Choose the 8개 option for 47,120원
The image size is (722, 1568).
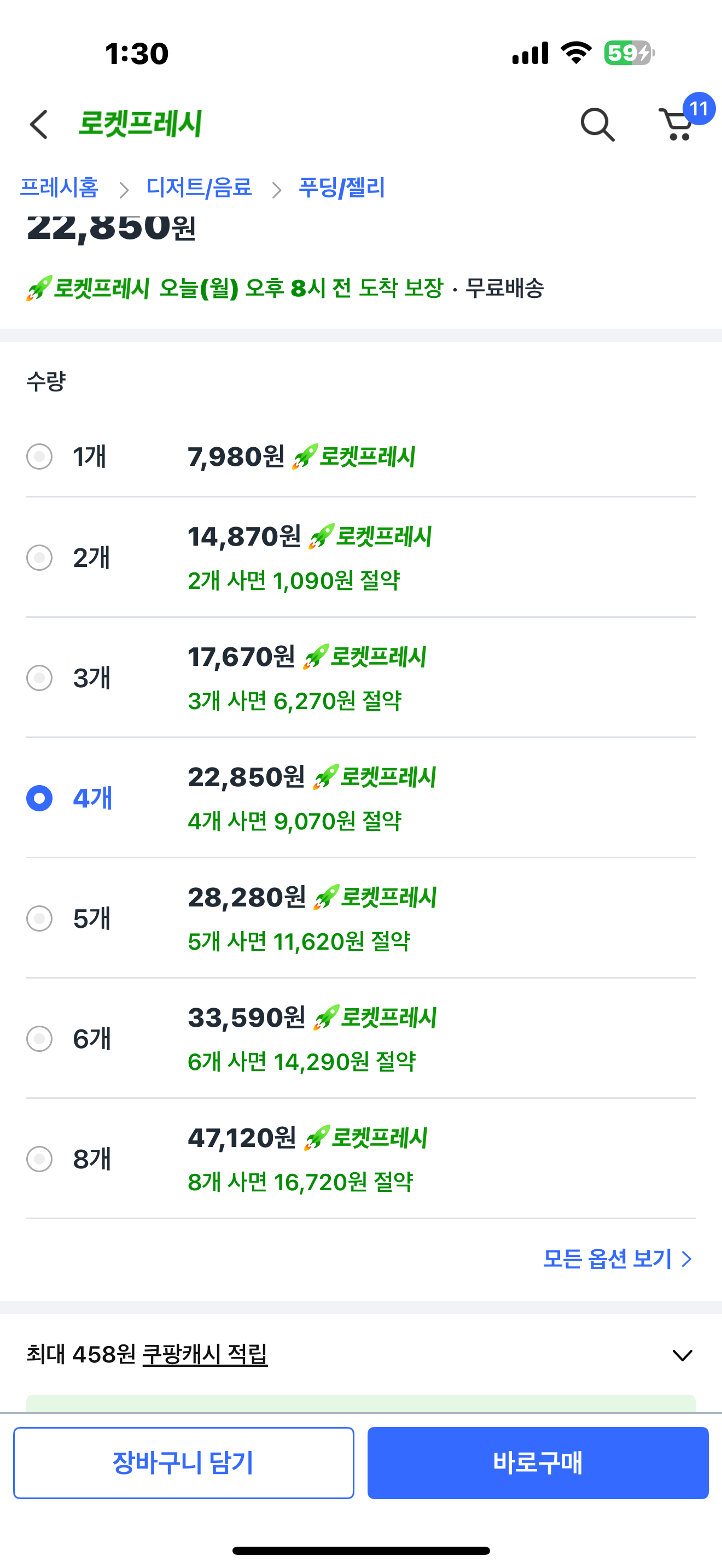coord(361,1159)
